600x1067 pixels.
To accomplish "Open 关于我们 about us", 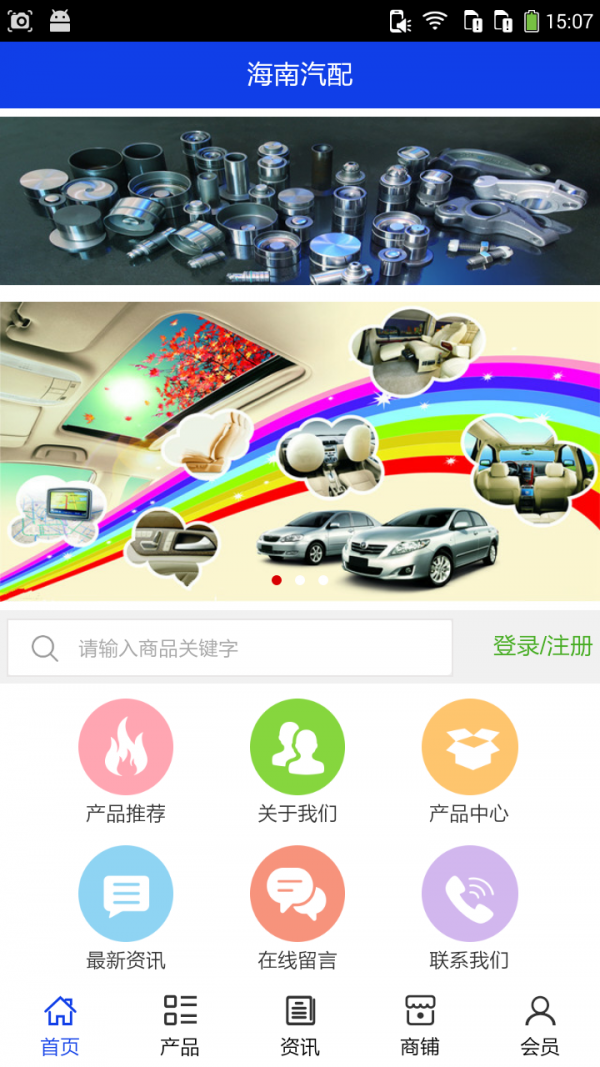I will pos(297,748).
